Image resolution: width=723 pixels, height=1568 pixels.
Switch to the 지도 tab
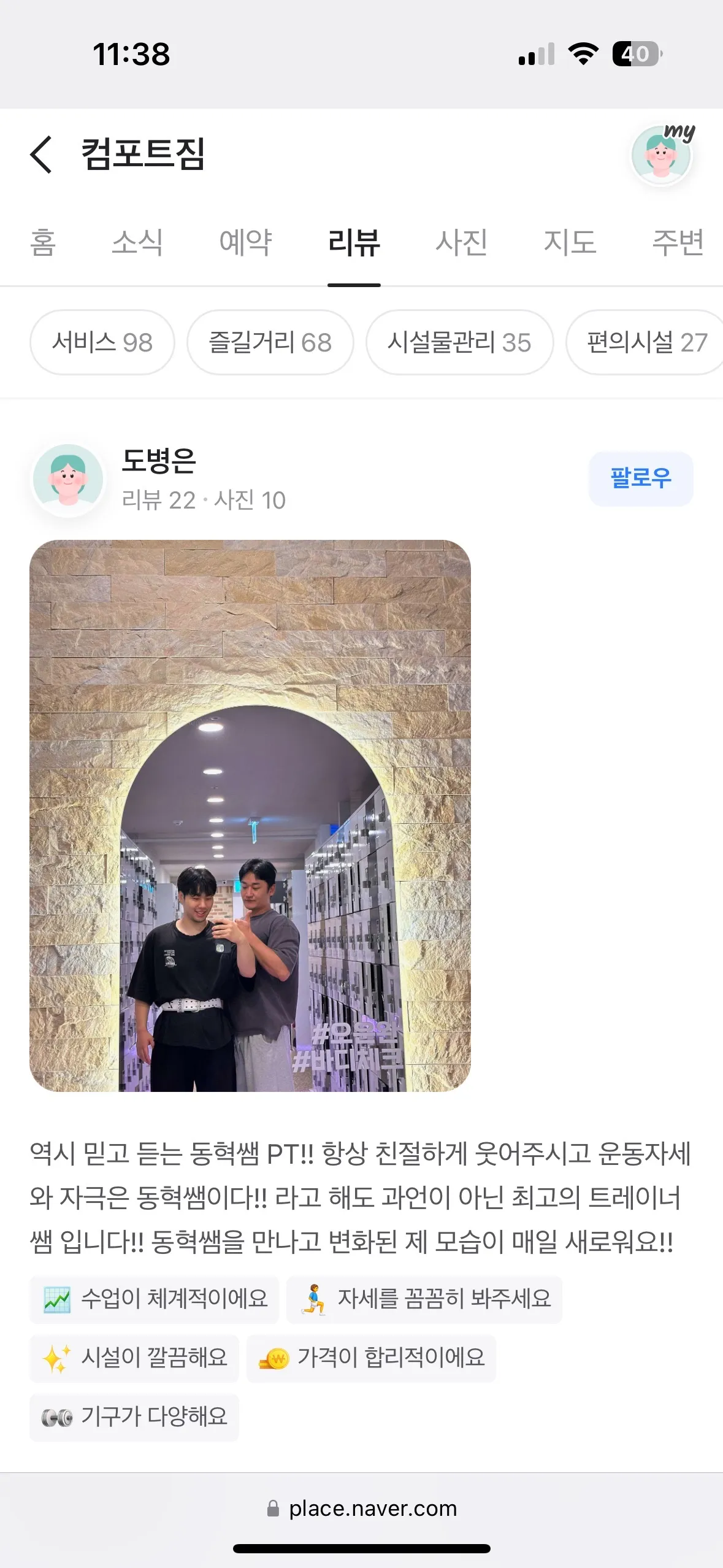[570, 243]
